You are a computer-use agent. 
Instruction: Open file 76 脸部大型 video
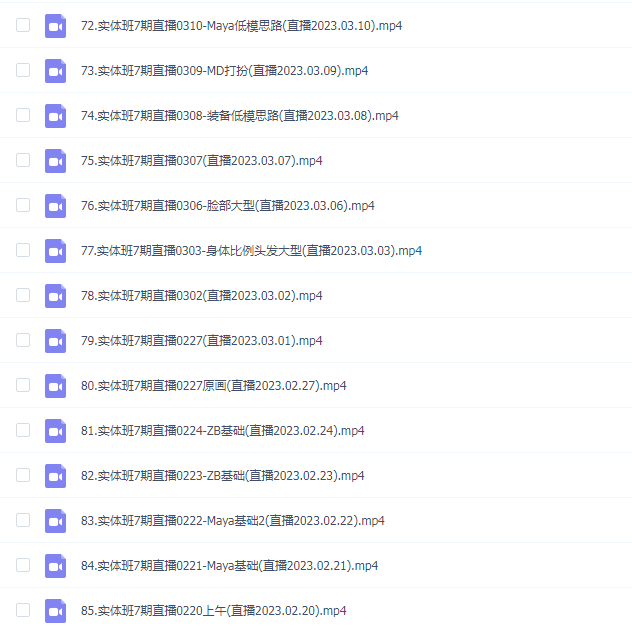point(227,205)
